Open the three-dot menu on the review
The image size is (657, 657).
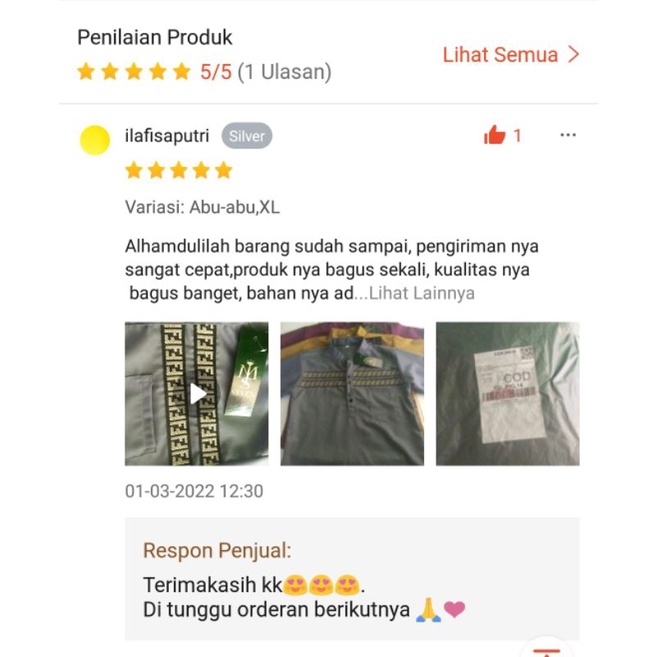click(x=568, y=135)
